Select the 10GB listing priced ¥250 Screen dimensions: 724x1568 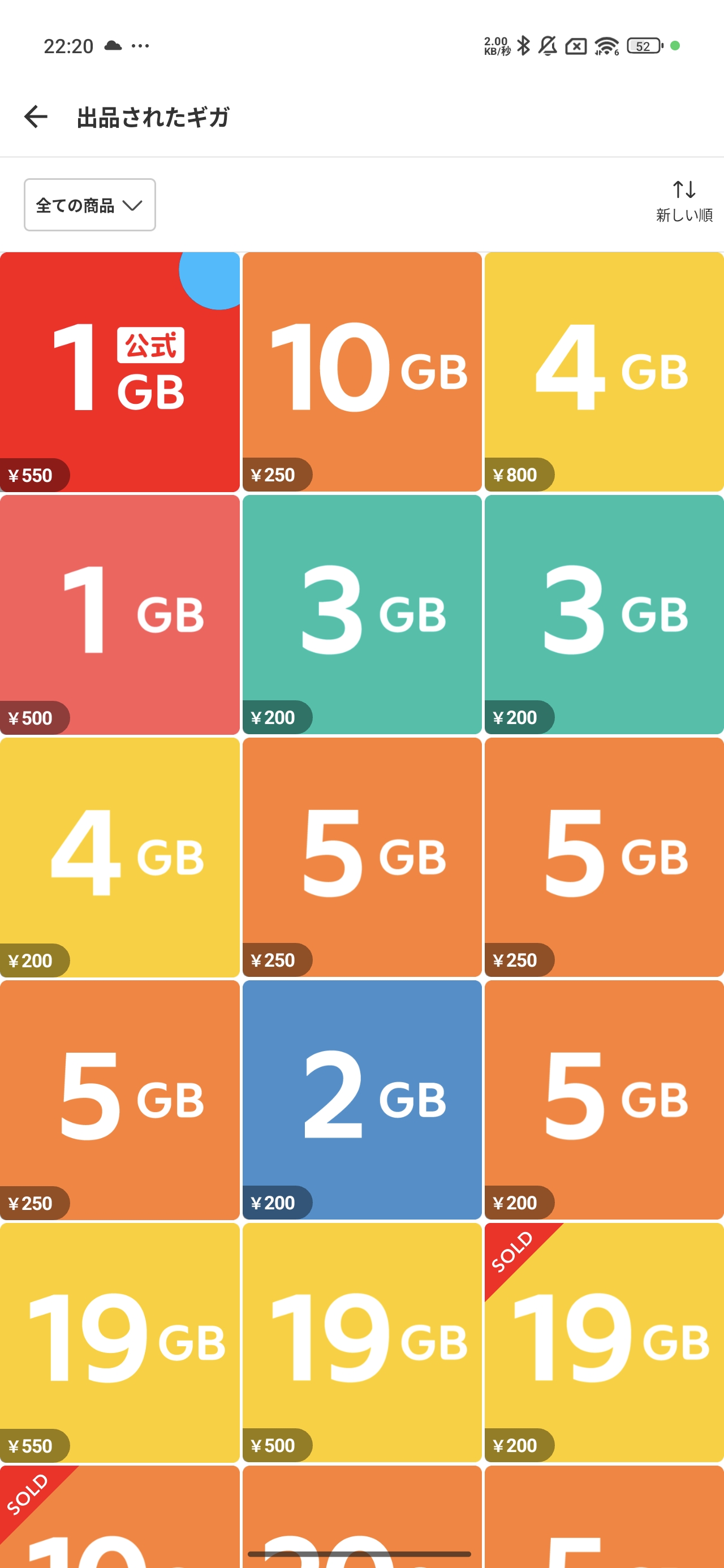(x=361, y=371)
